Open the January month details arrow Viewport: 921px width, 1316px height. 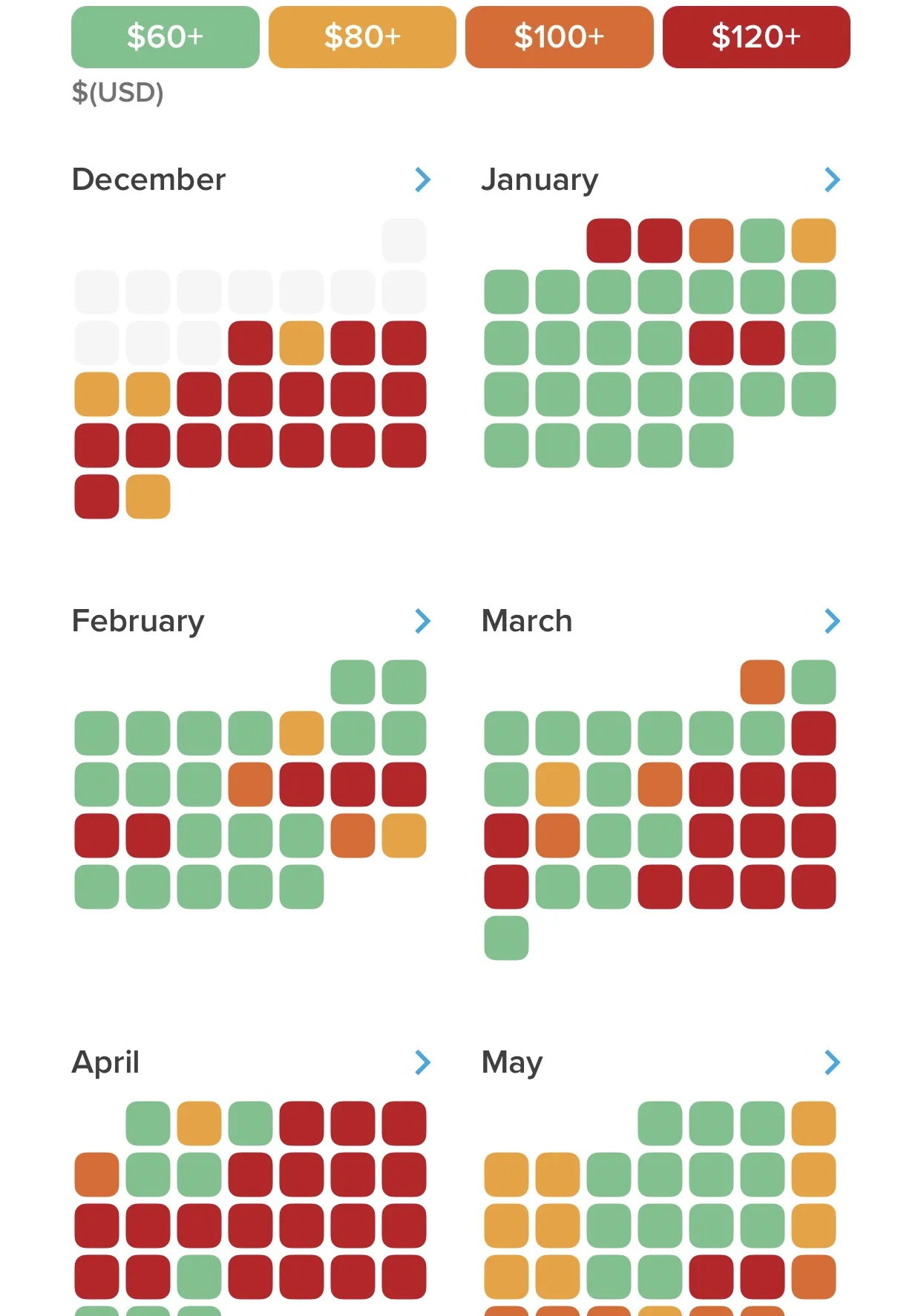[x=832, y=180]
